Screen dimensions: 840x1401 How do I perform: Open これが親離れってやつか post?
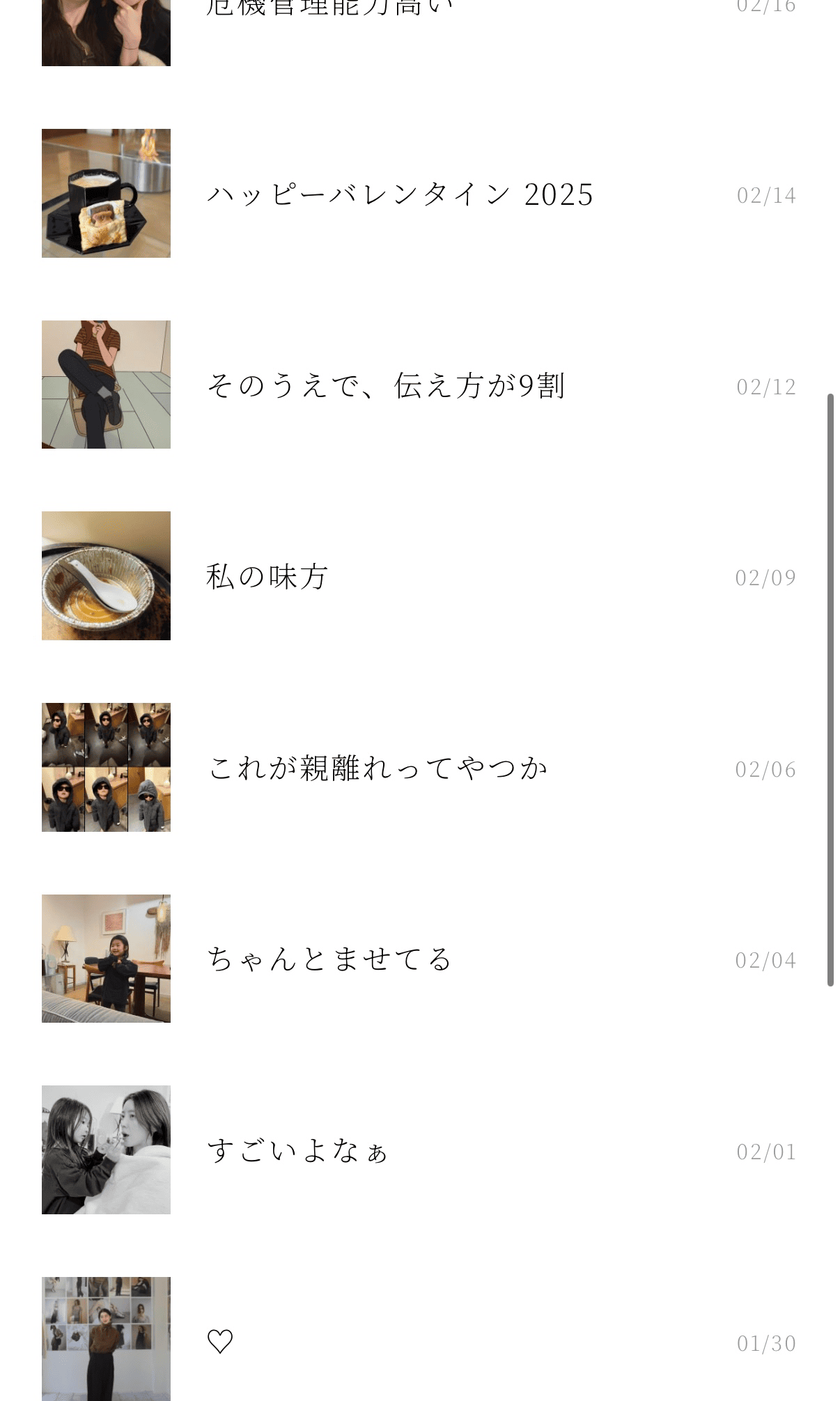[378, 768]
